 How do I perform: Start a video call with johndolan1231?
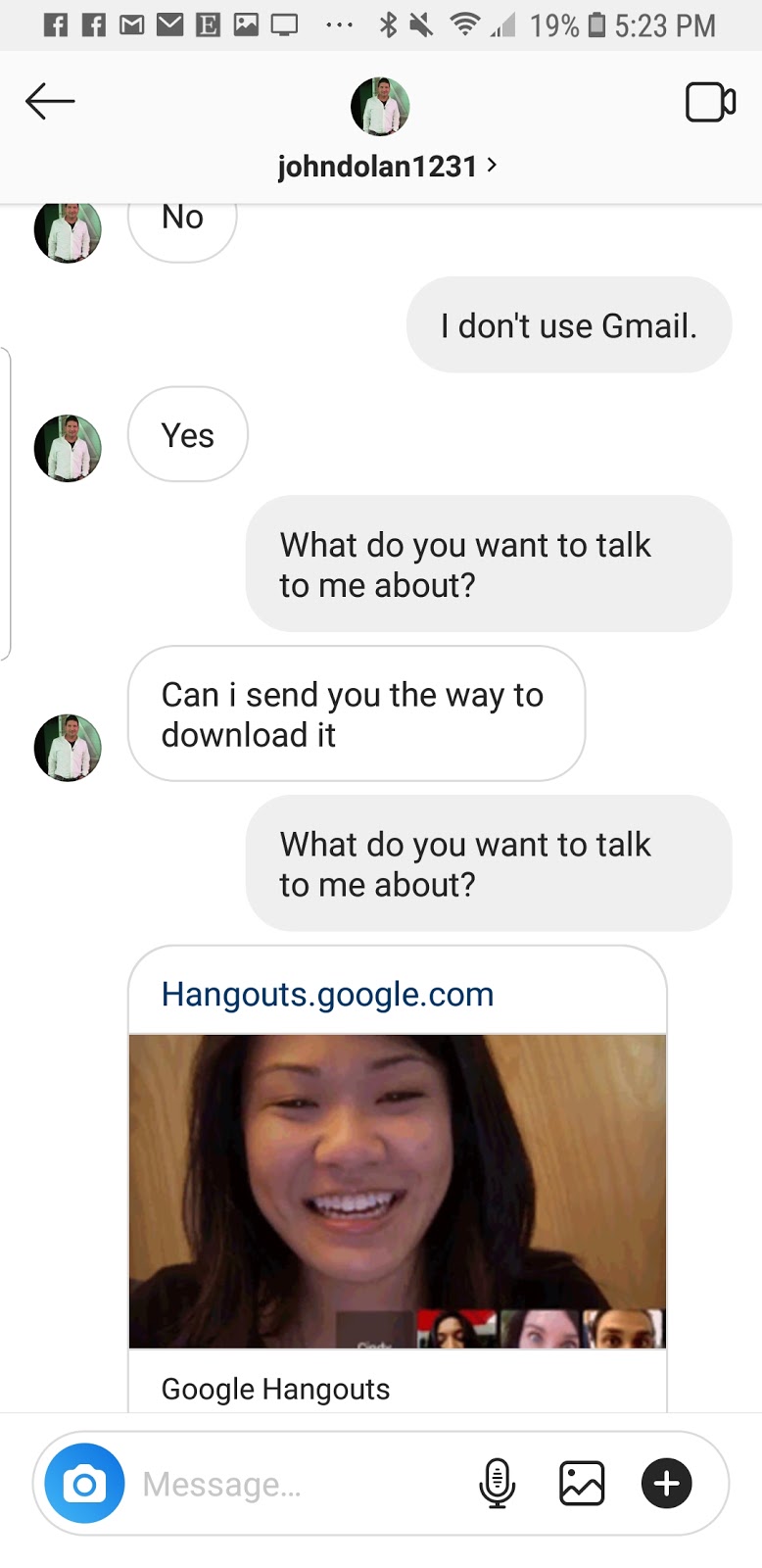710,102
